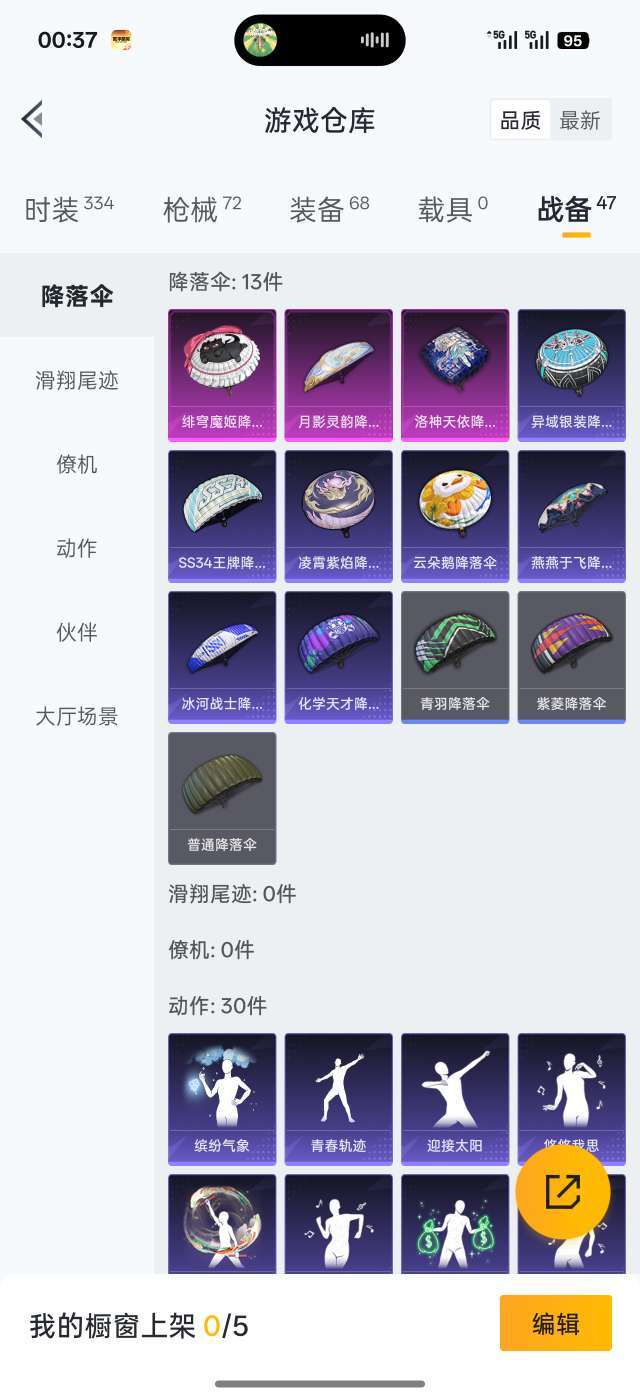View the 迎接太阳 emote
The height and width of the screenshot is (1400, 640).
[x=455, y=1099]
